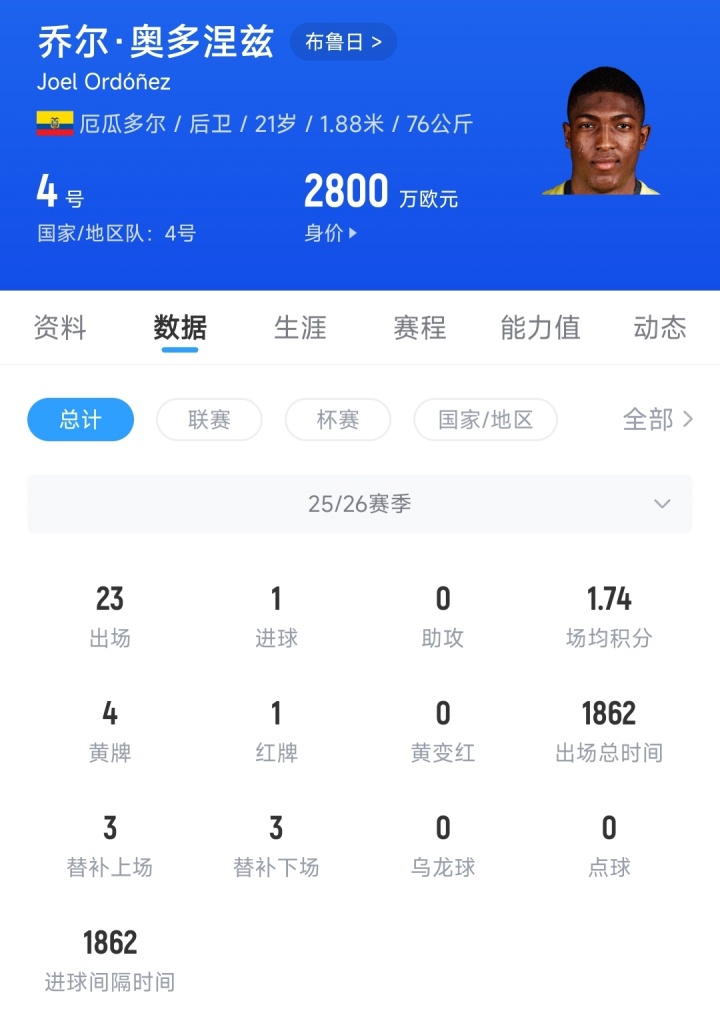Open 全部 to see all competitions
This screenshot has height=1021, width=720.
(x=657, y=420)
